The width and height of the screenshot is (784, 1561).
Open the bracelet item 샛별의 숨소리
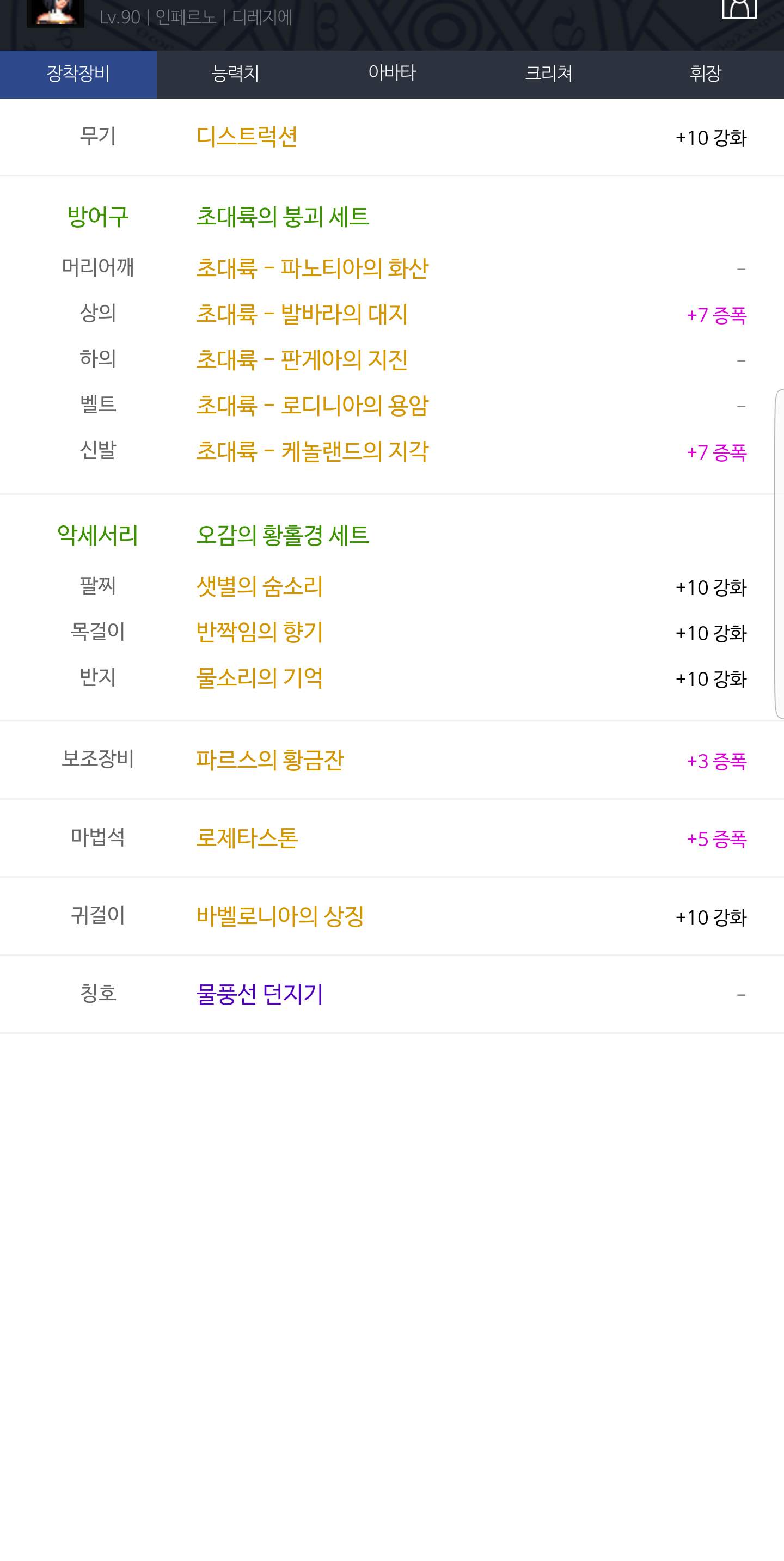tap(259, 586)
